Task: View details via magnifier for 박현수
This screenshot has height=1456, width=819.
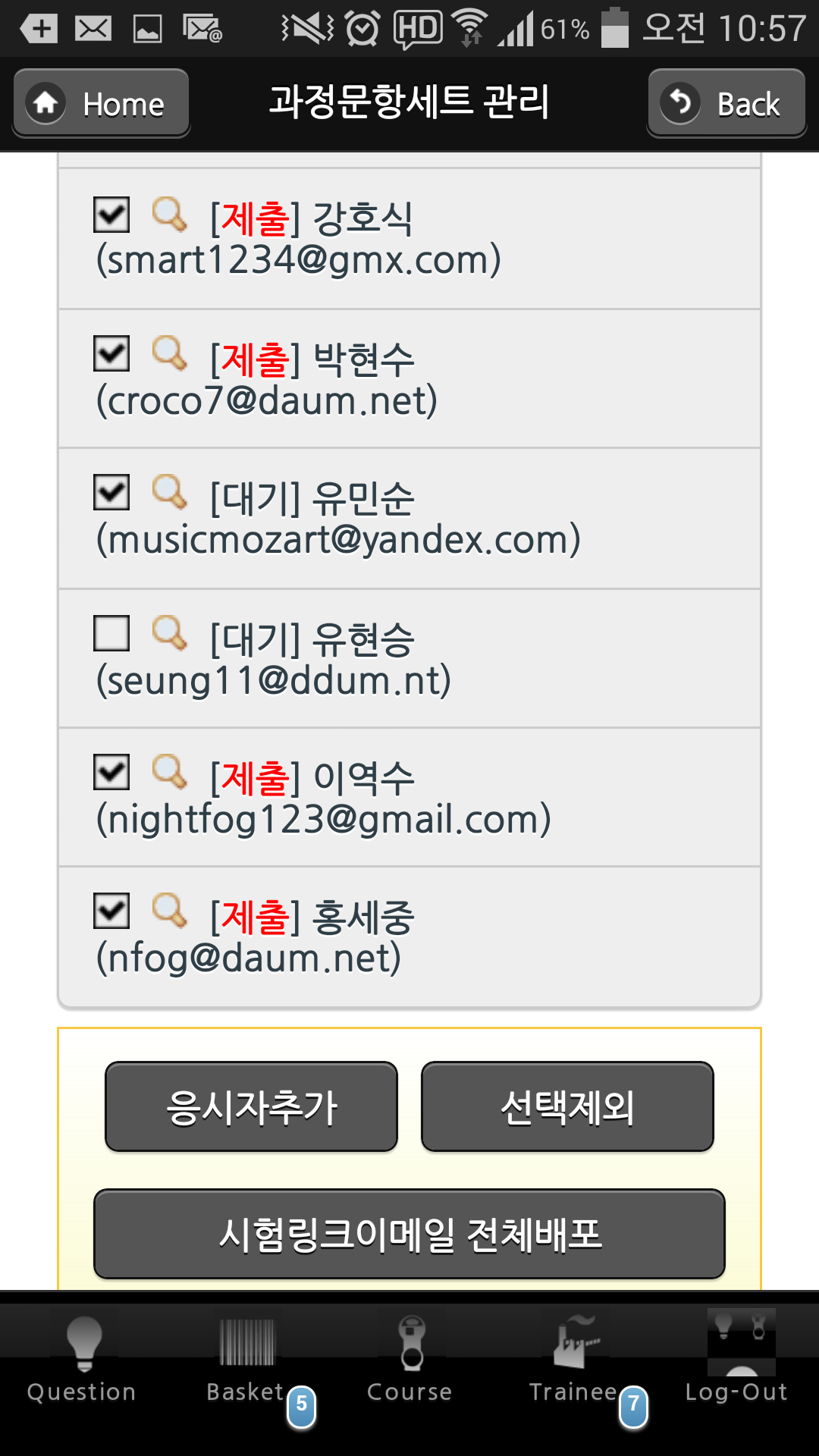Action: point(169,353)
